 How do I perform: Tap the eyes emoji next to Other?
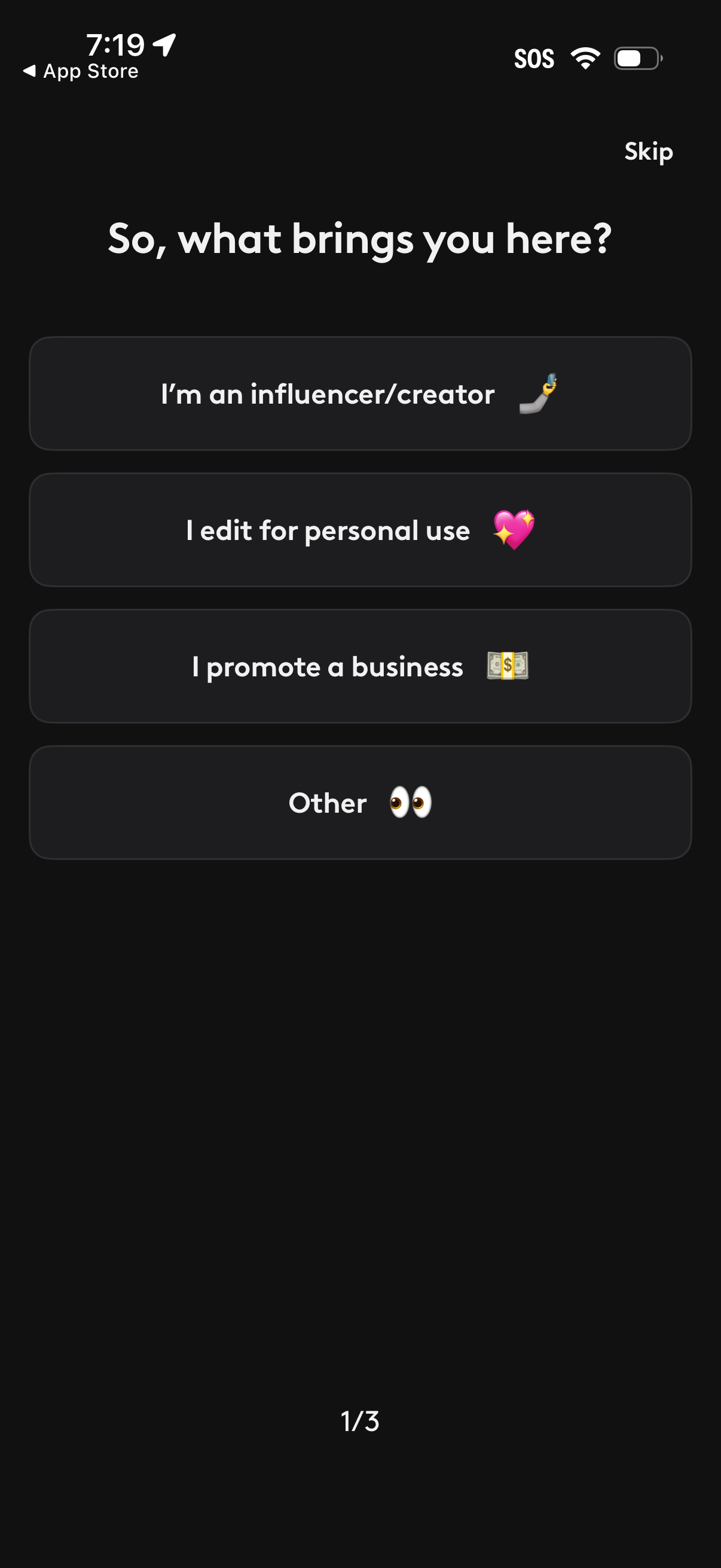(x=410, y=803)
